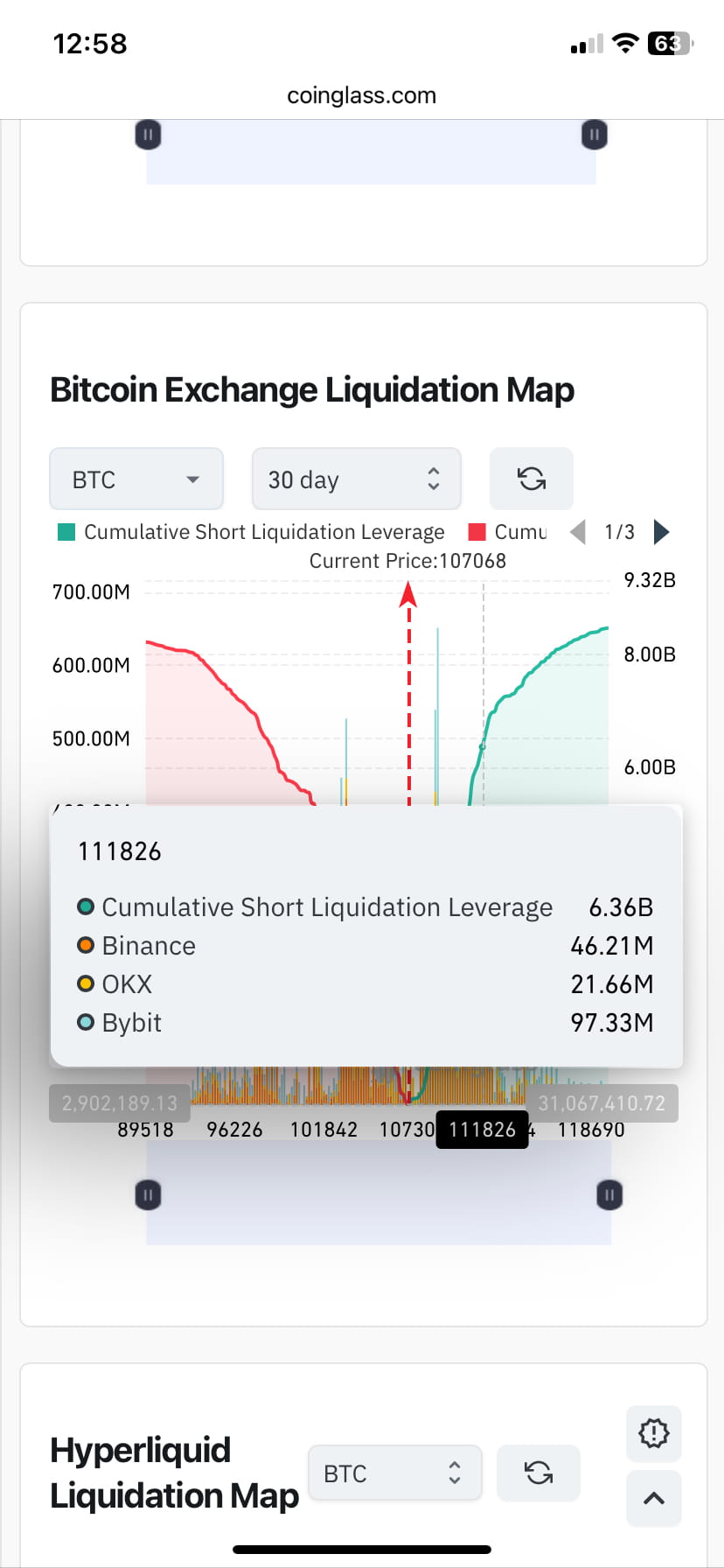This screenshot has width=724, height=1568.
Task: Select the Bybit entry in the tooltip
Action: tap(131, 1022)
